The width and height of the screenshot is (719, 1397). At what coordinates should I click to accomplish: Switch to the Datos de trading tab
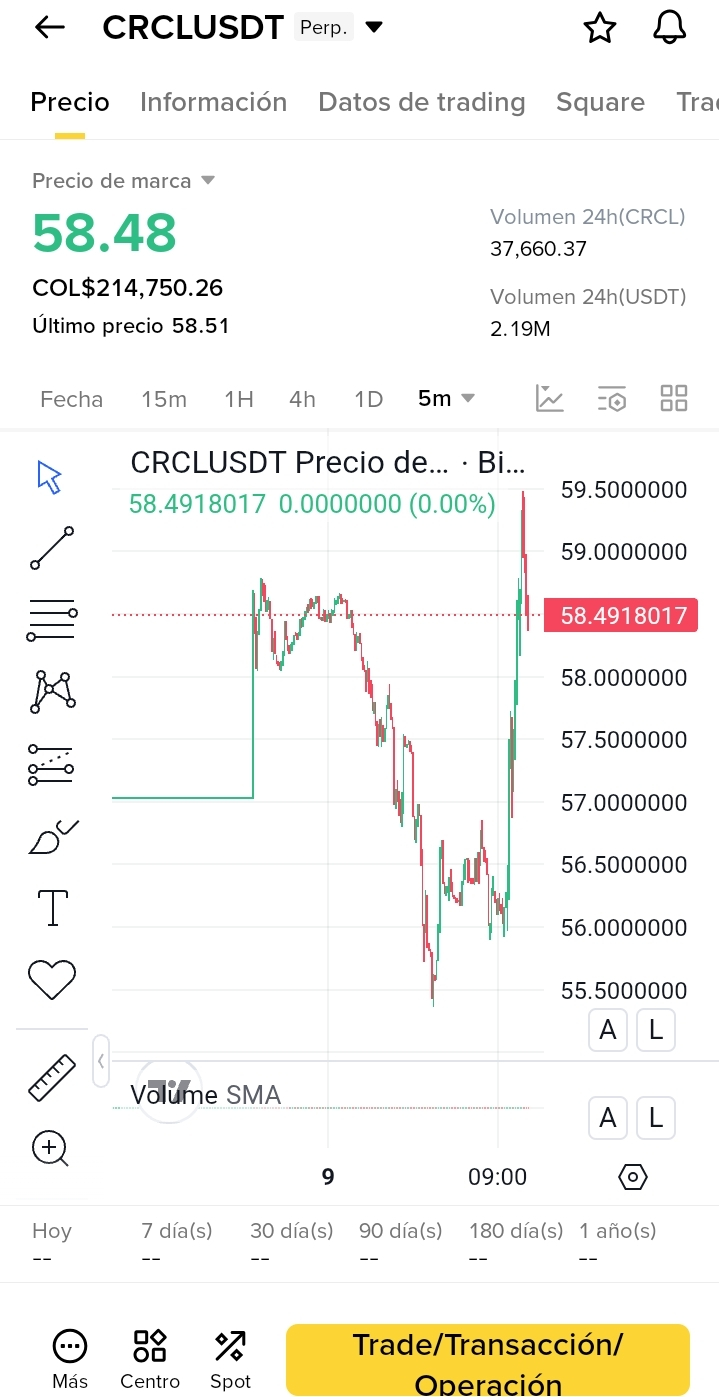pos(421,102)
